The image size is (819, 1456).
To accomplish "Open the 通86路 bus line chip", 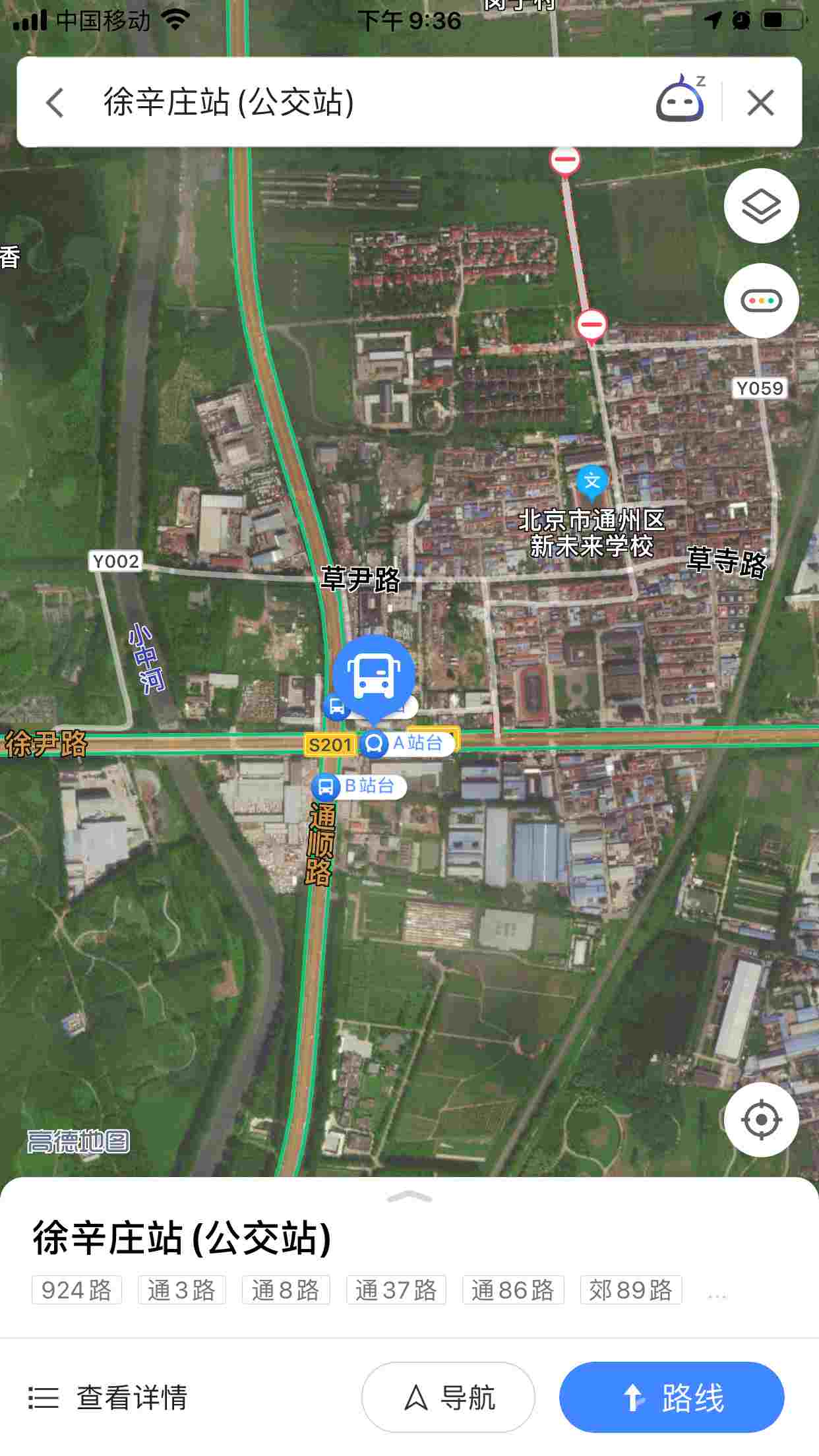I will pos(512,1290).
